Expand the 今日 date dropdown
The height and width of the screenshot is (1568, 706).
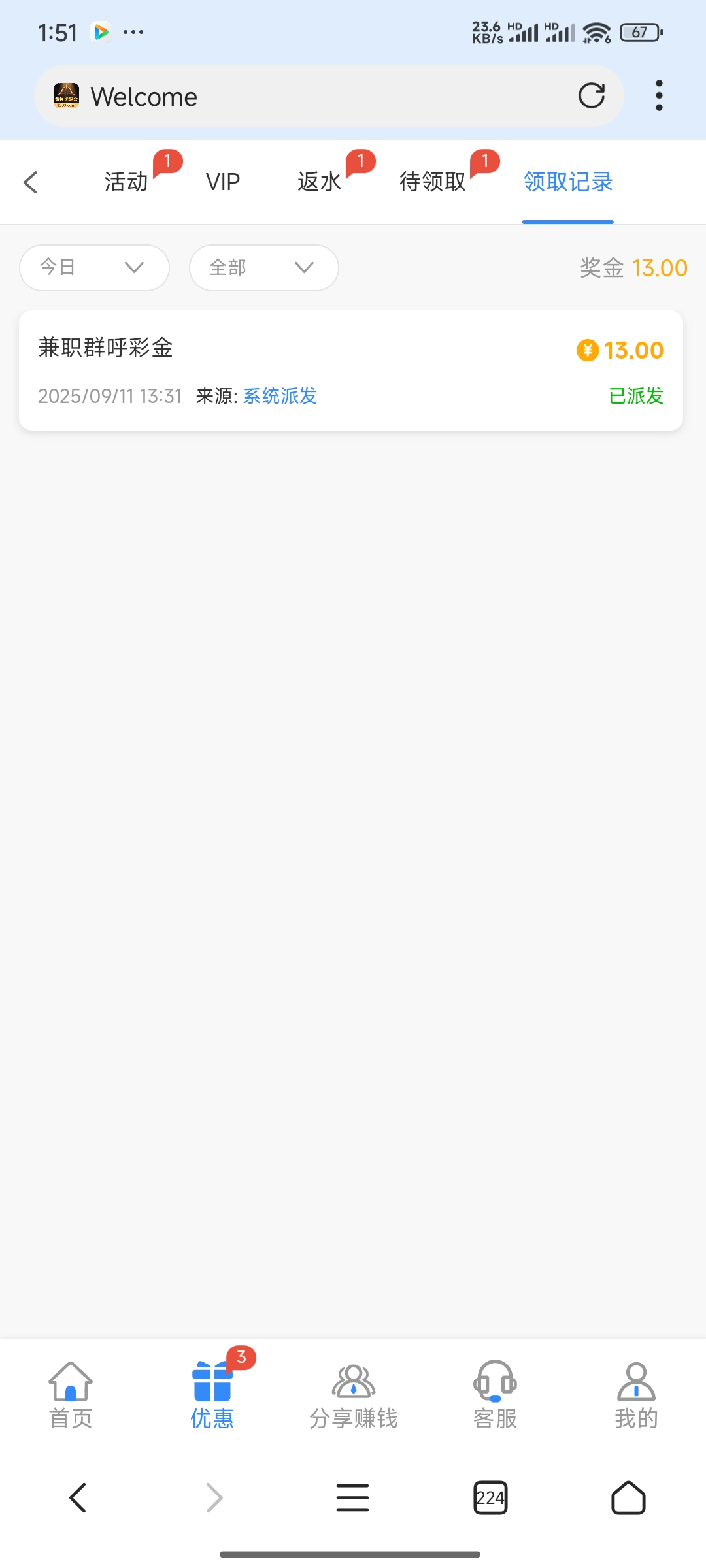(95, 268)
